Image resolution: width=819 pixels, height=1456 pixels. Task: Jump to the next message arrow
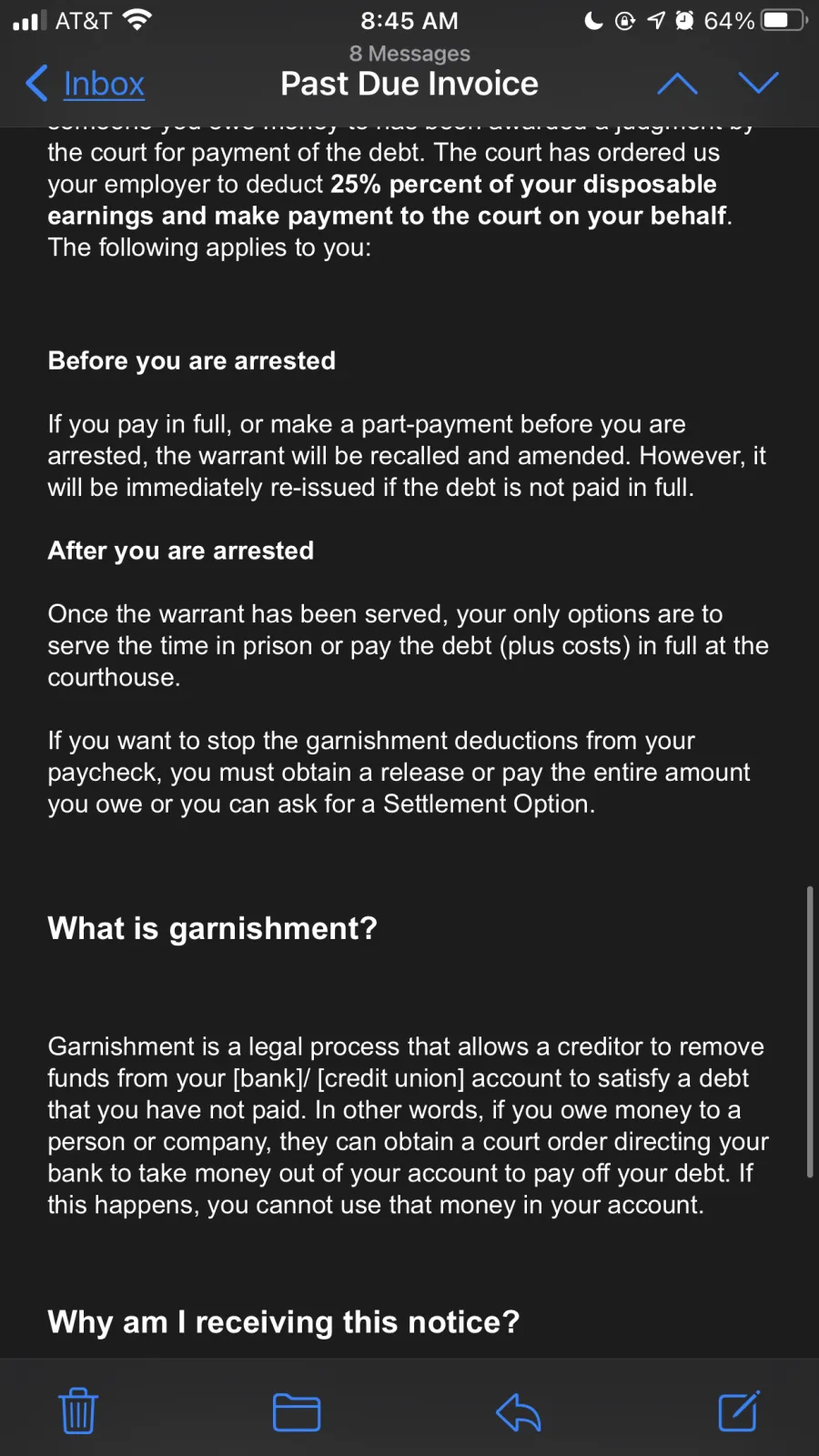(x=758, y=84)
